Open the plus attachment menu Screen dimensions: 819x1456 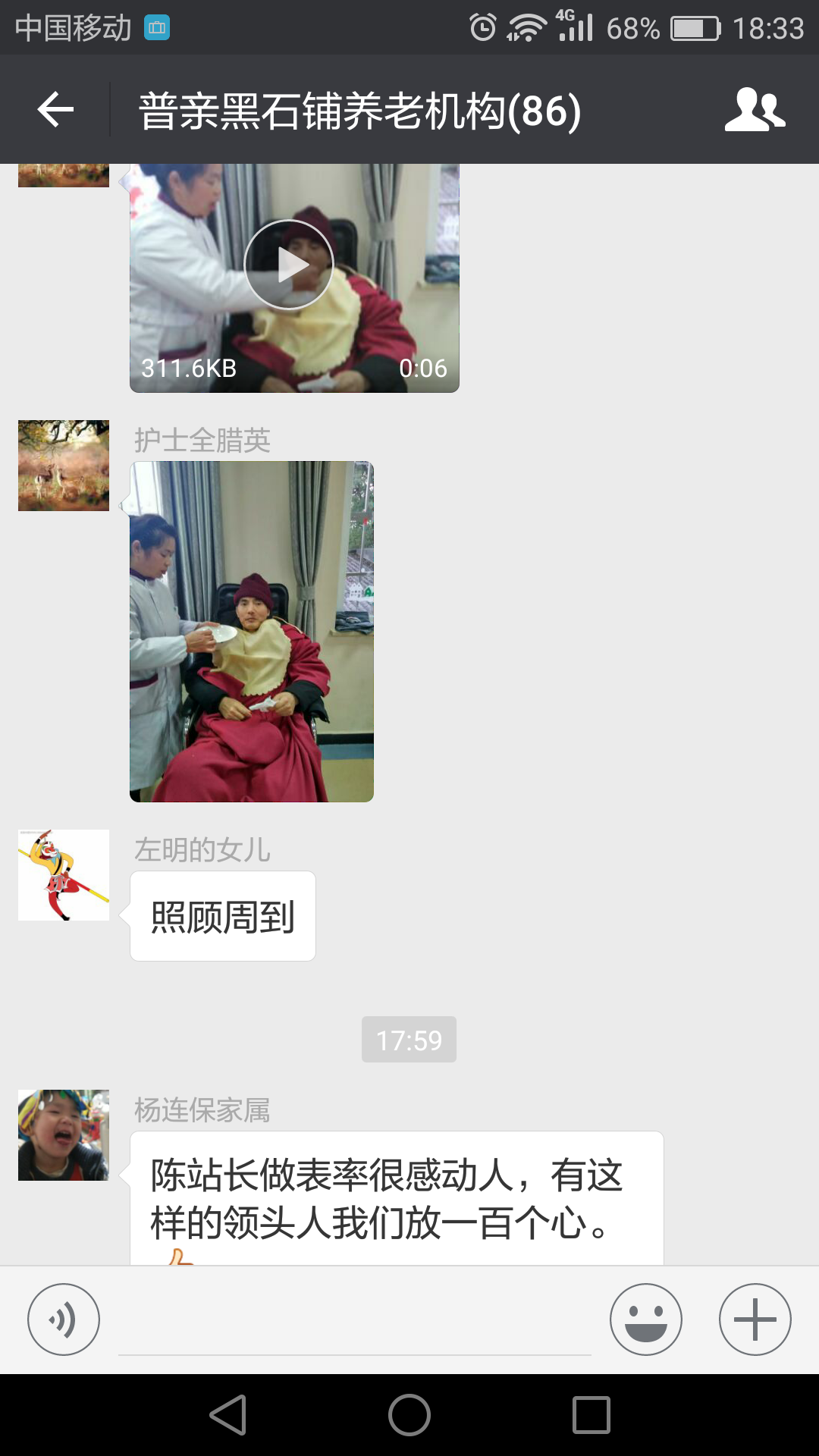(x=755, y=1319)
